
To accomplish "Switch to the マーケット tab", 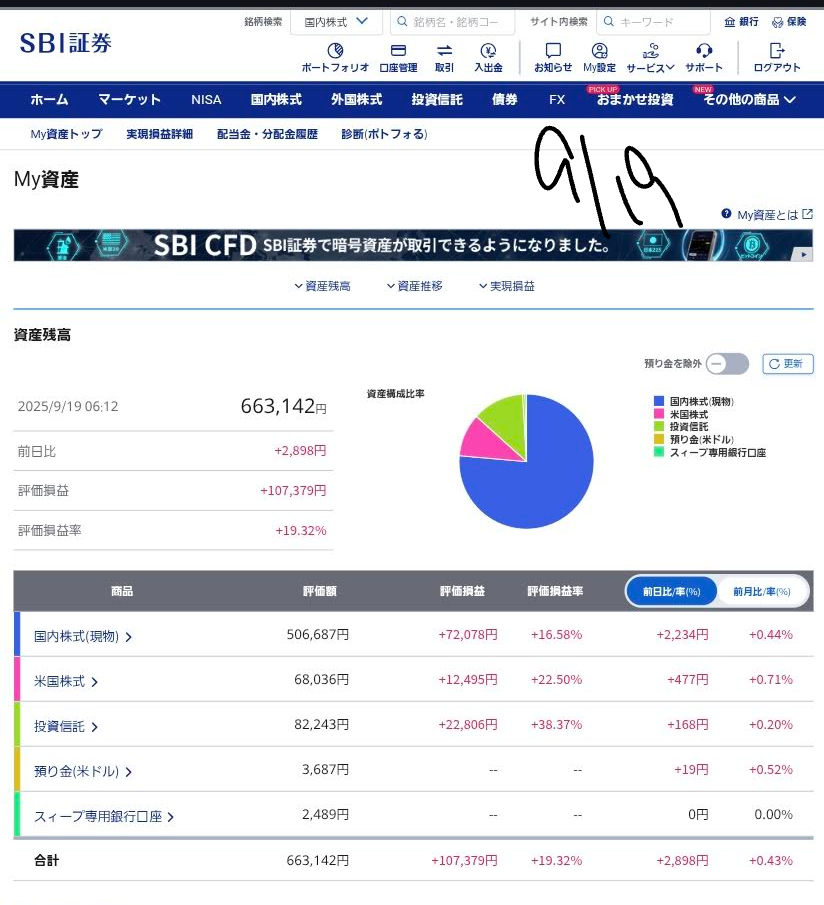I will (x=129, y=99).
